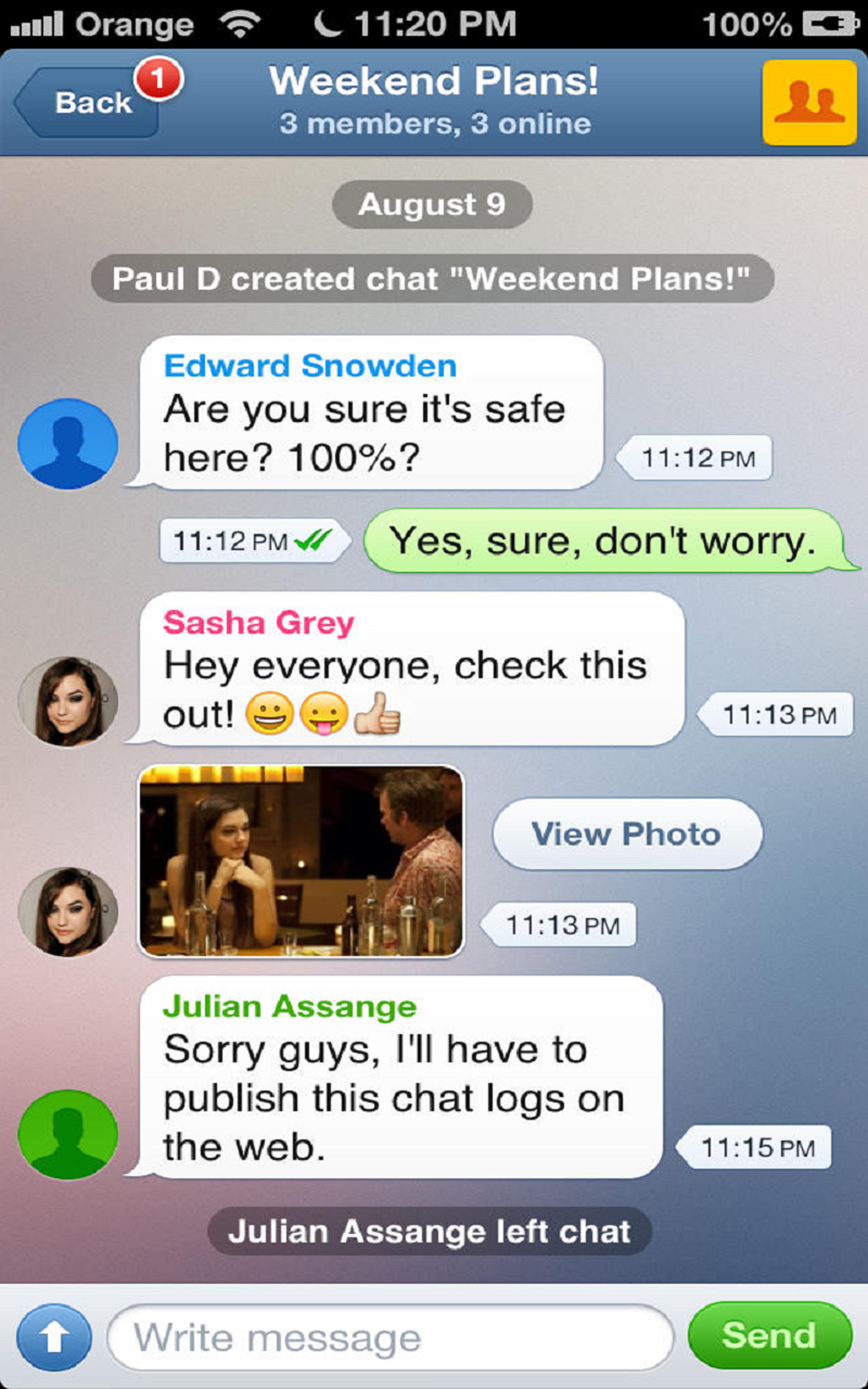Tap View Photo button
Viewport: 868px width, 1389px height.
pos(627,834)
